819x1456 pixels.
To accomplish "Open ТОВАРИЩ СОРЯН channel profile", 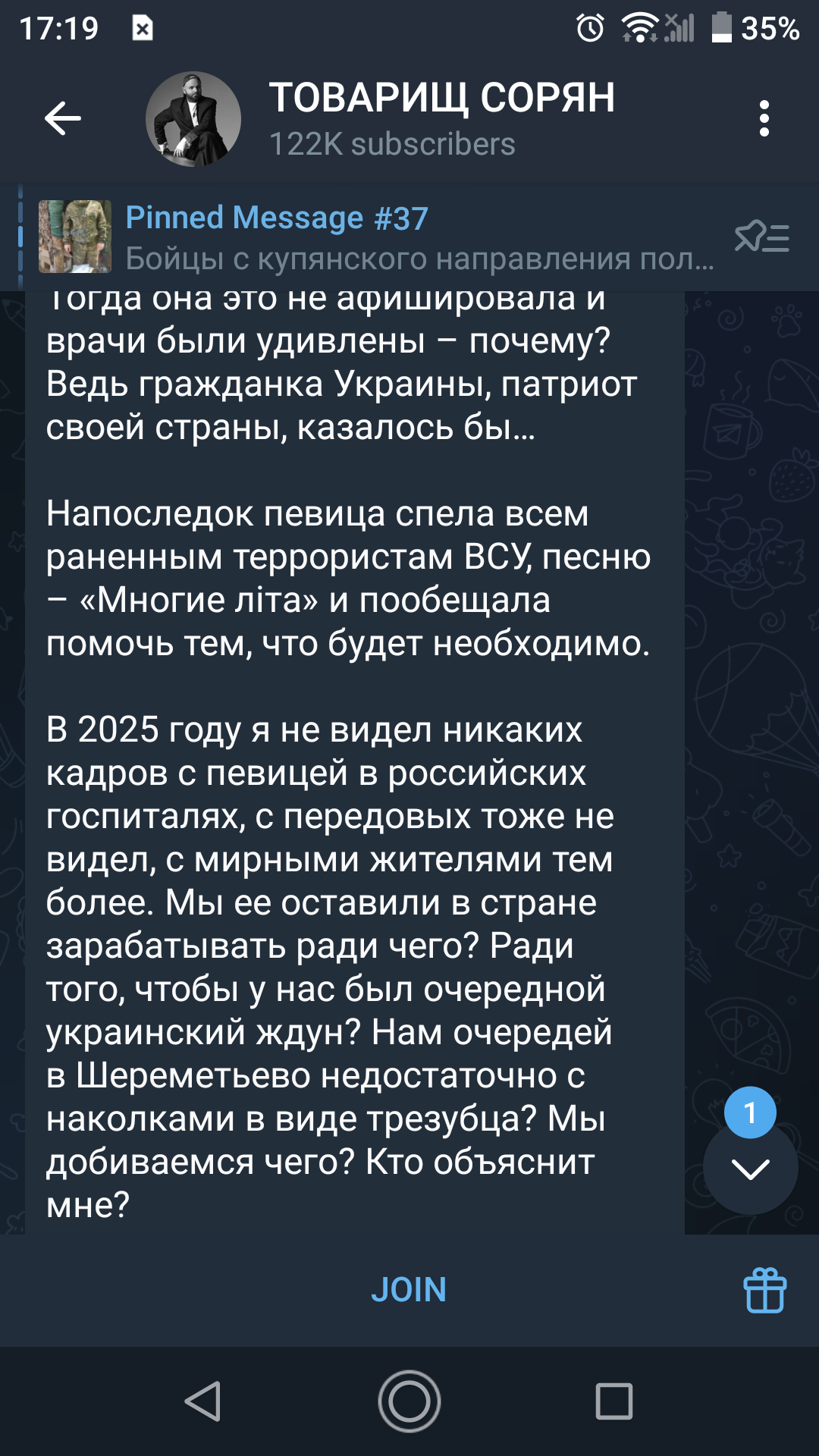I will click(x=440, y=118).
